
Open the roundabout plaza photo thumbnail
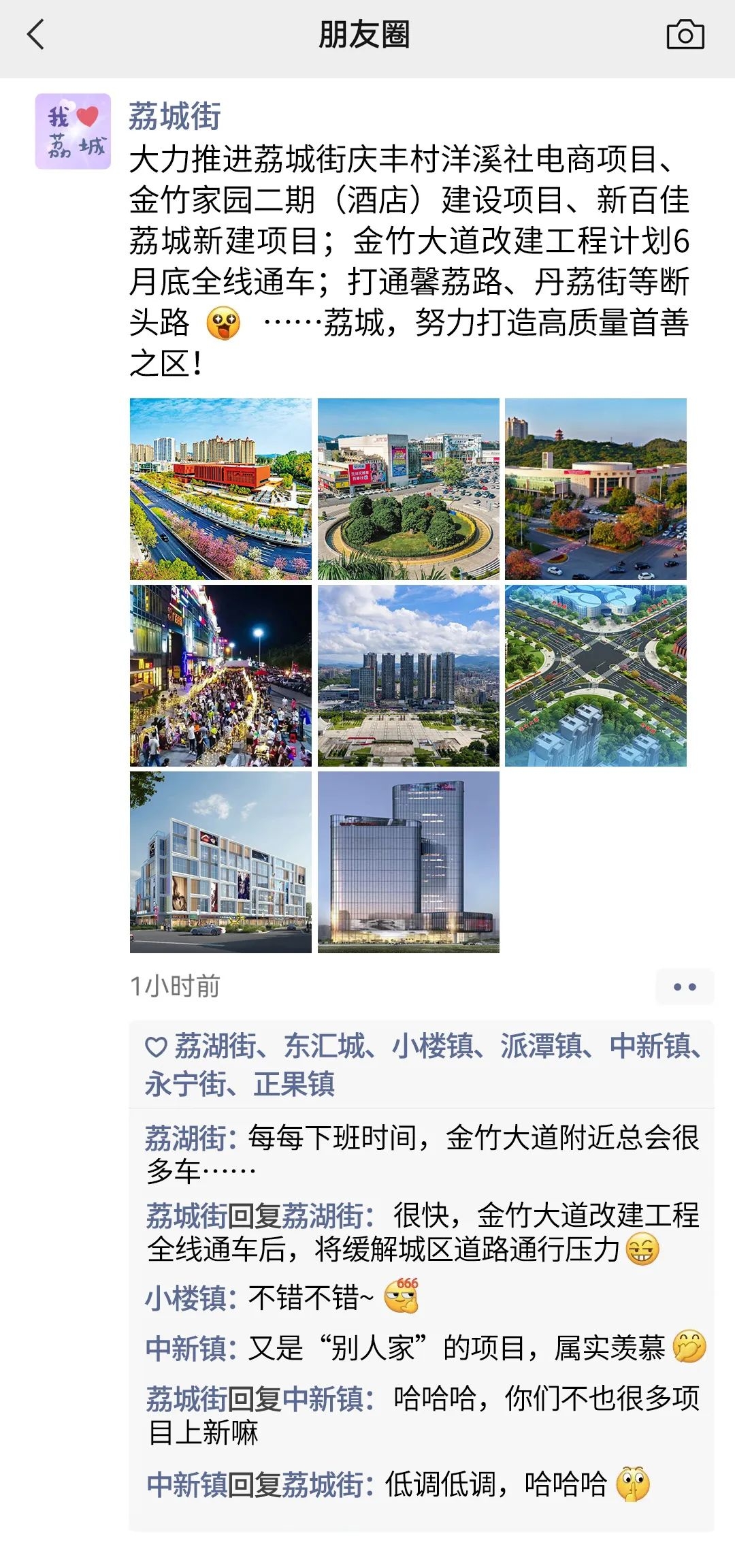pyautogui.click(x=408, y=487)
